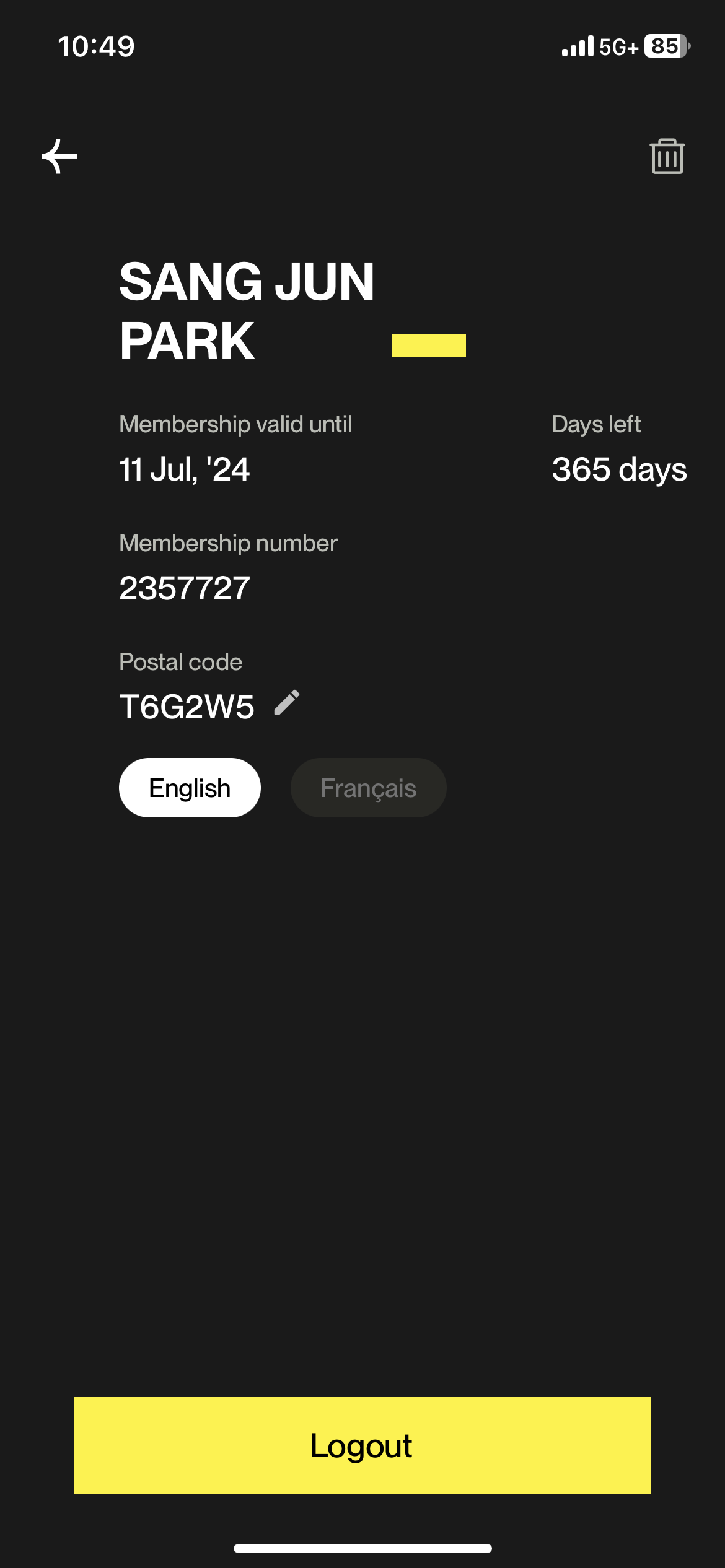Go back using the arrow icon
725x1568 pixels.
(x=59, y=156)
